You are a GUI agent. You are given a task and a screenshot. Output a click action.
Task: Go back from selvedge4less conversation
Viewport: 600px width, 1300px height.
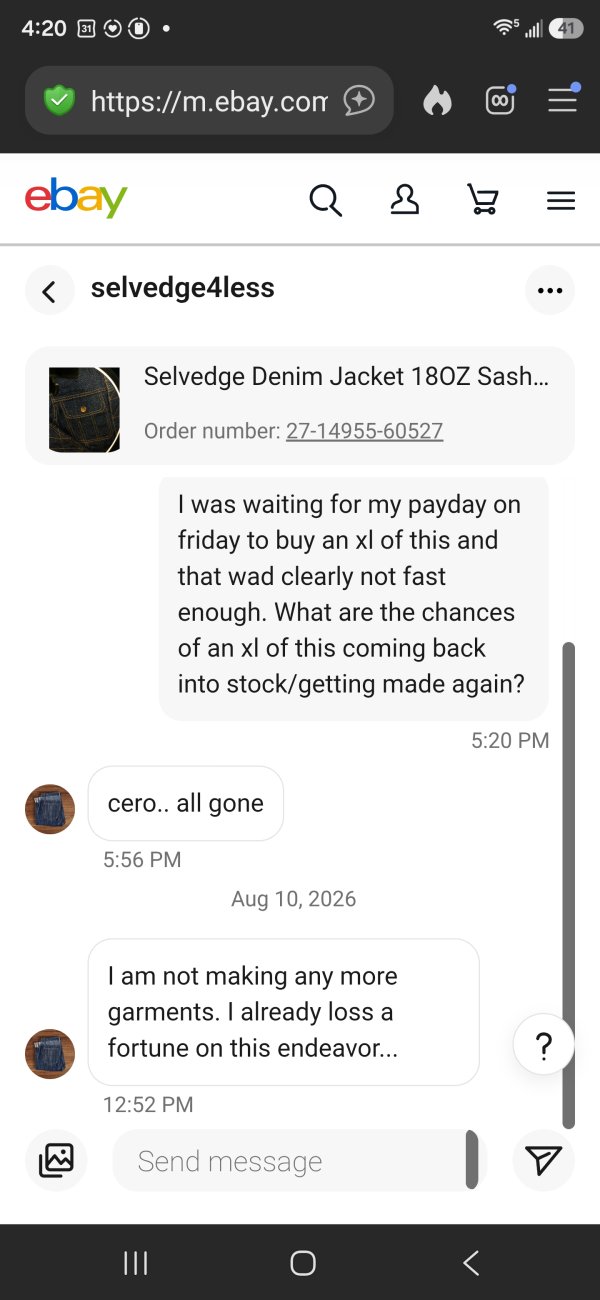49,291
